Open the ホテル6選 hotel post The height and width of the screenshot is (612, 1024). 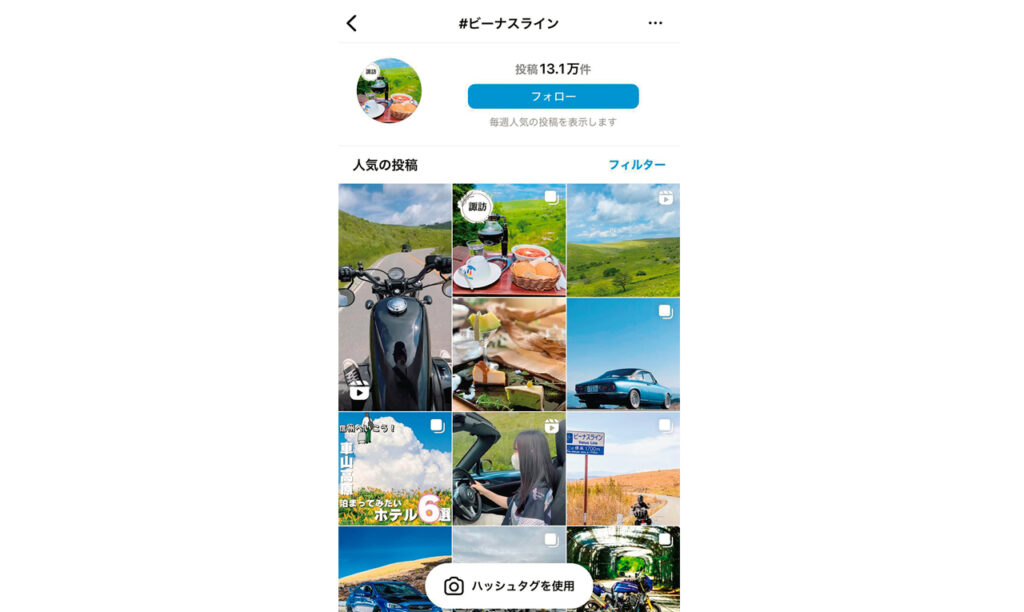tap(394, 469)
